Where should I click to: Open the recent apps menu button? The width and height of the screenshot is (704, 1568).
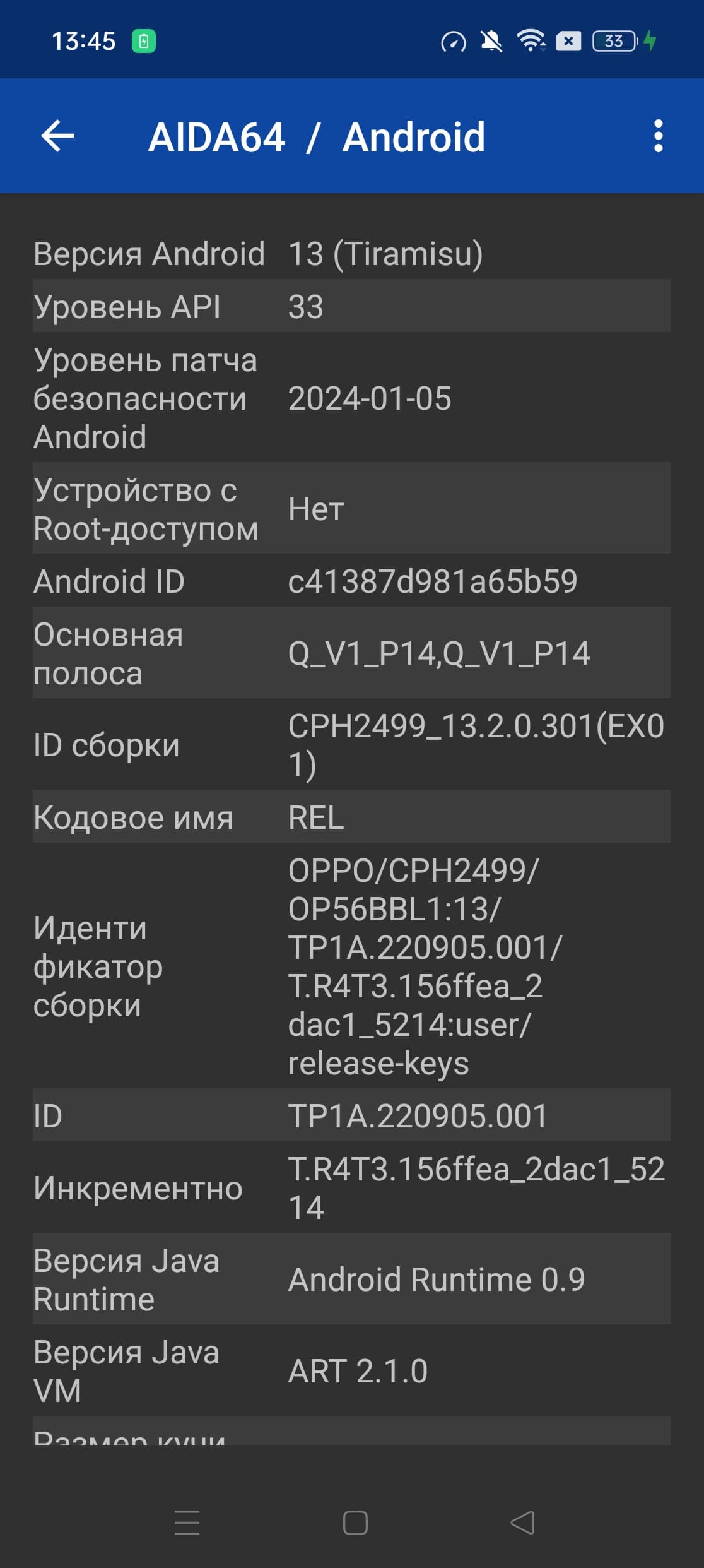pyautogui.click(x=187, y=1523)
